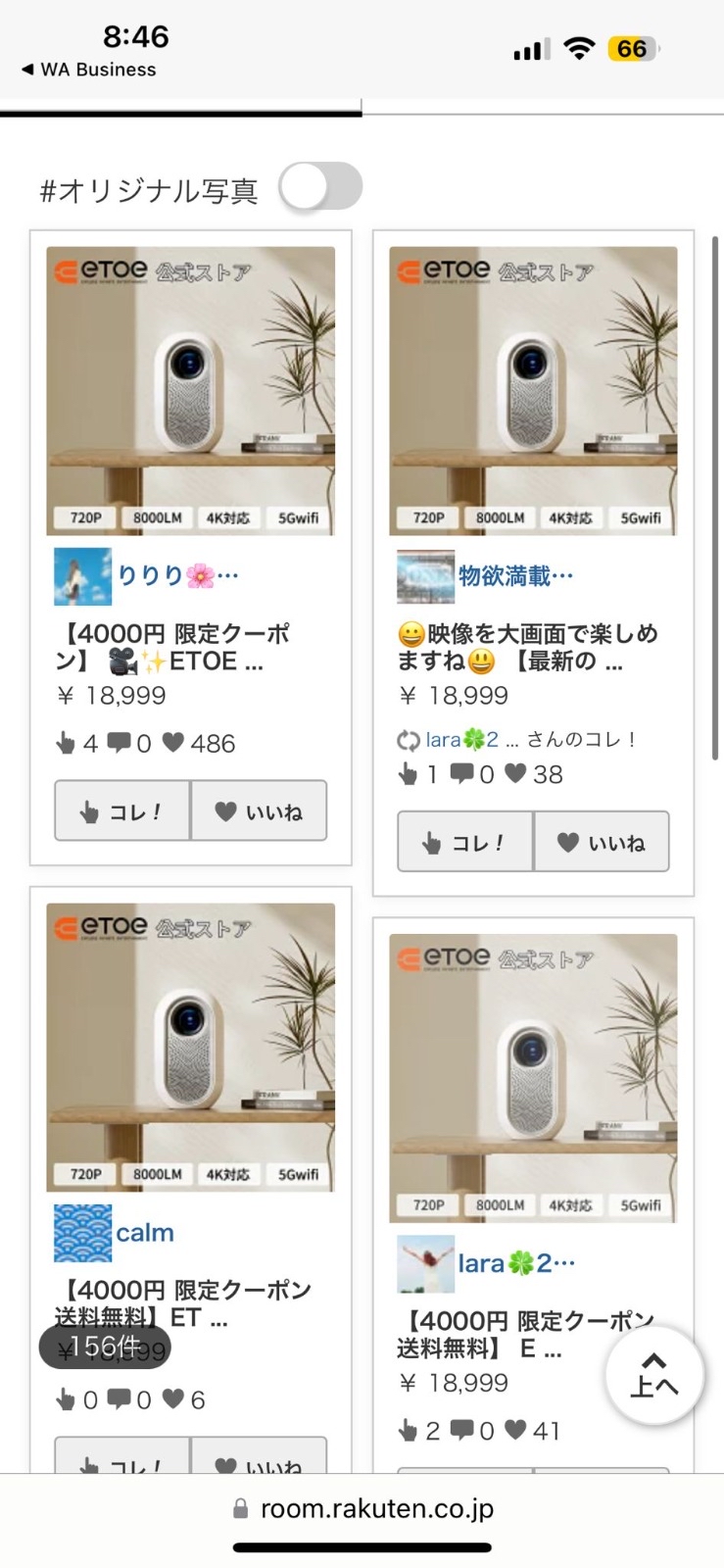Tap コレ! on りりり's projector post

click(x=122, y=811)
